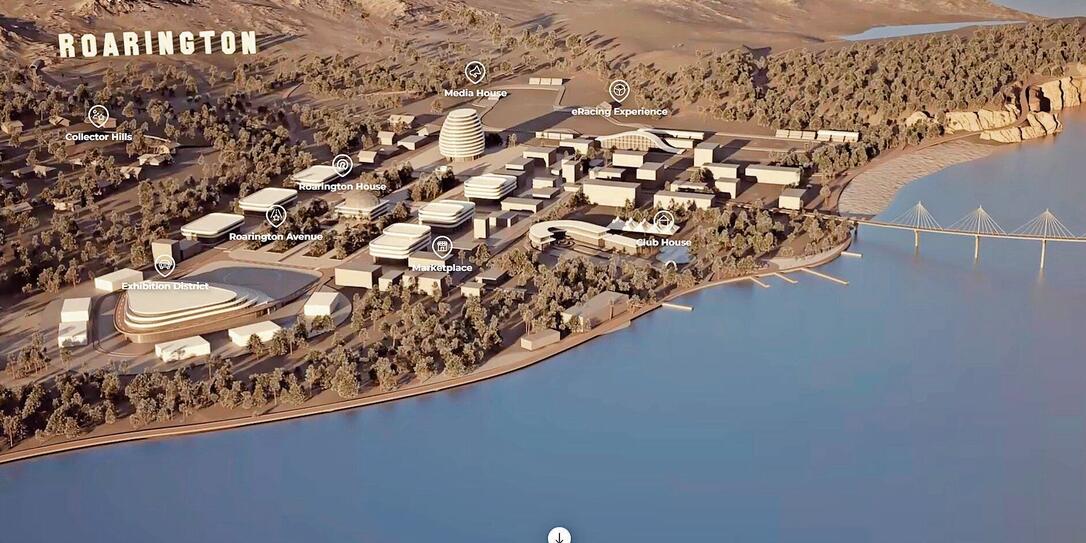Open the Media House hotspot

(475, 72)
